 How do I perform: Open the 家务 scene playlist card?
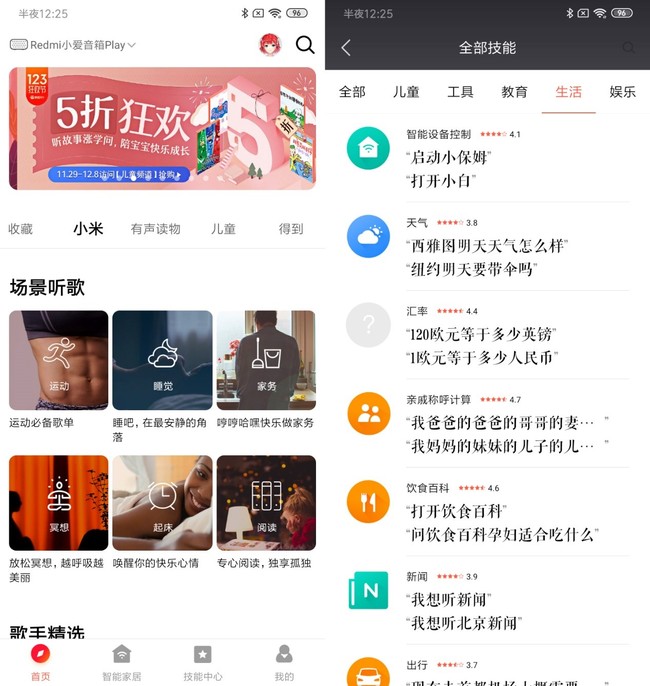(x=266, y=359)
